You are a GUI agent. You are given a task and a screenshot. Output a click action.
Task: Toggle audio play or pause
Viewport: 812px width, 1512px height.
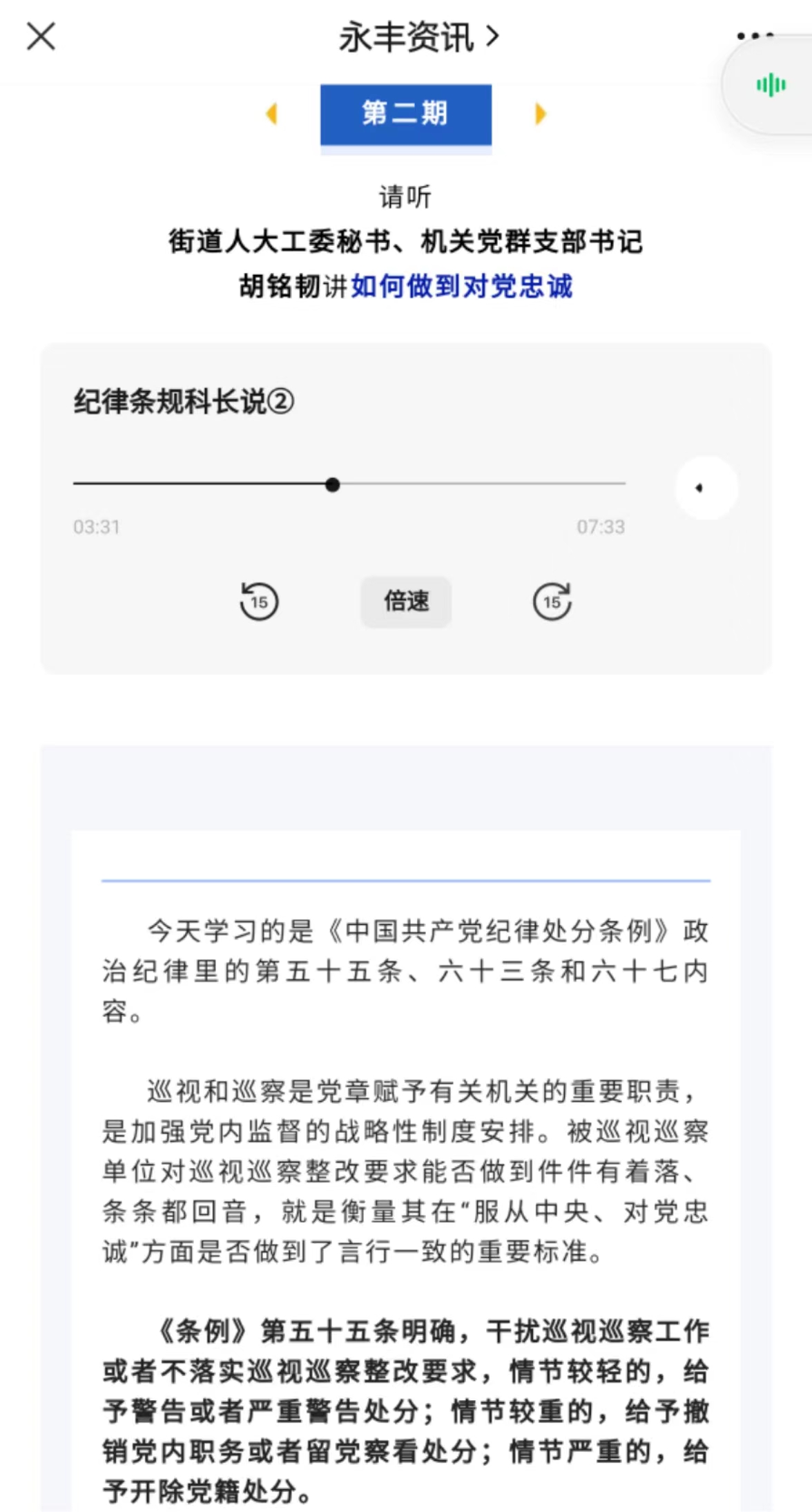[706, 488]
